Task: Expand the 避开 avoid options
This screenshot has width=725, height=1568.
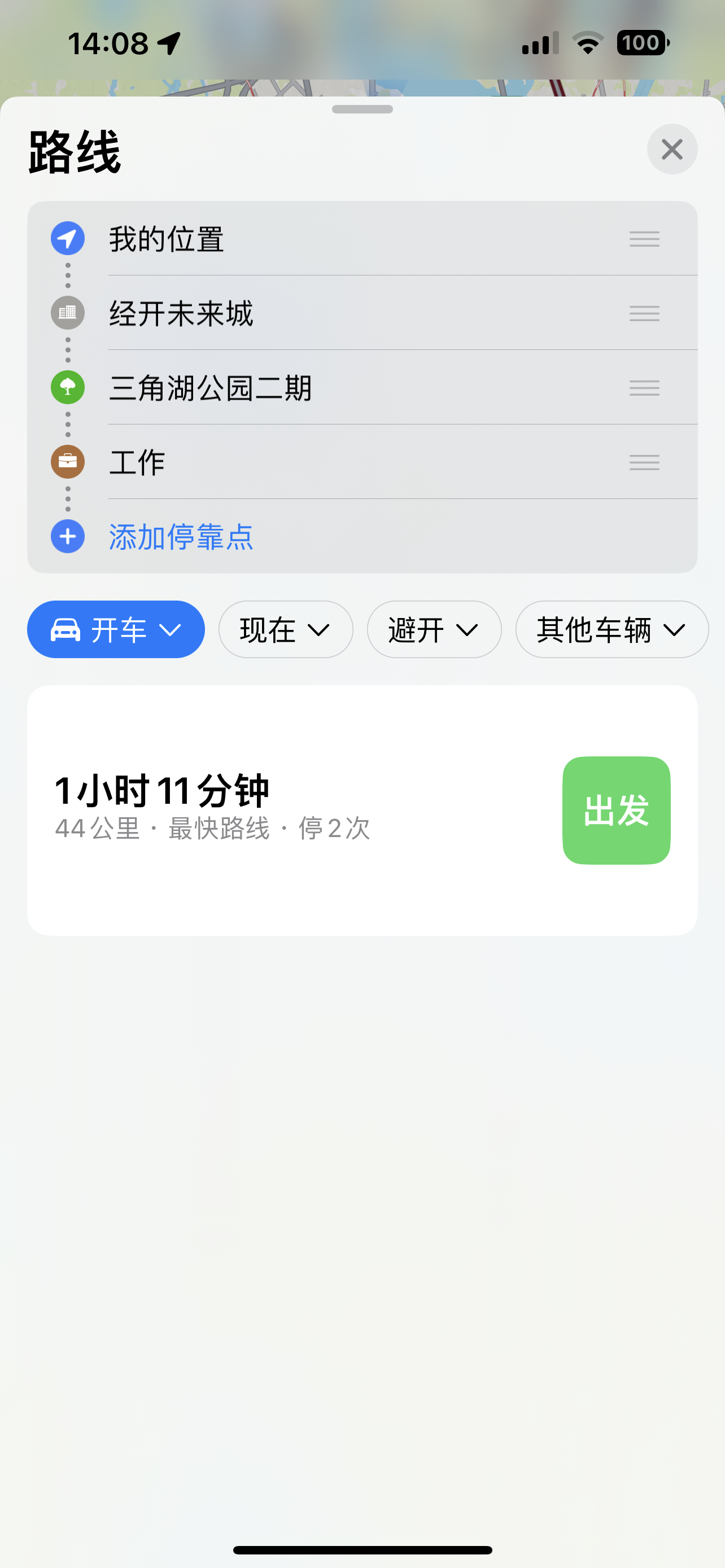Action: 434,629
